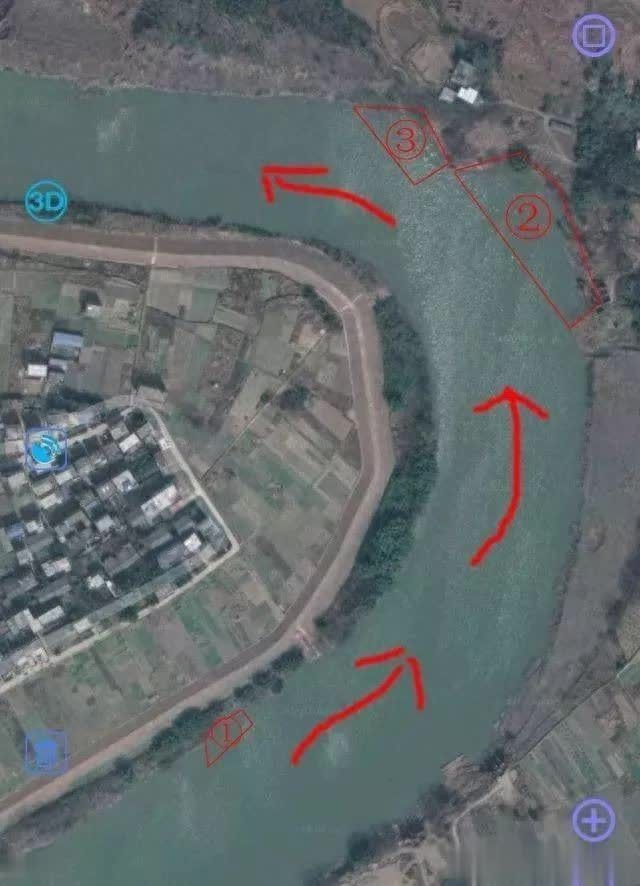Tap the round signal icon over the village
Image resolution: width=640 pixels, height=886 pixels.
(46, 449)
